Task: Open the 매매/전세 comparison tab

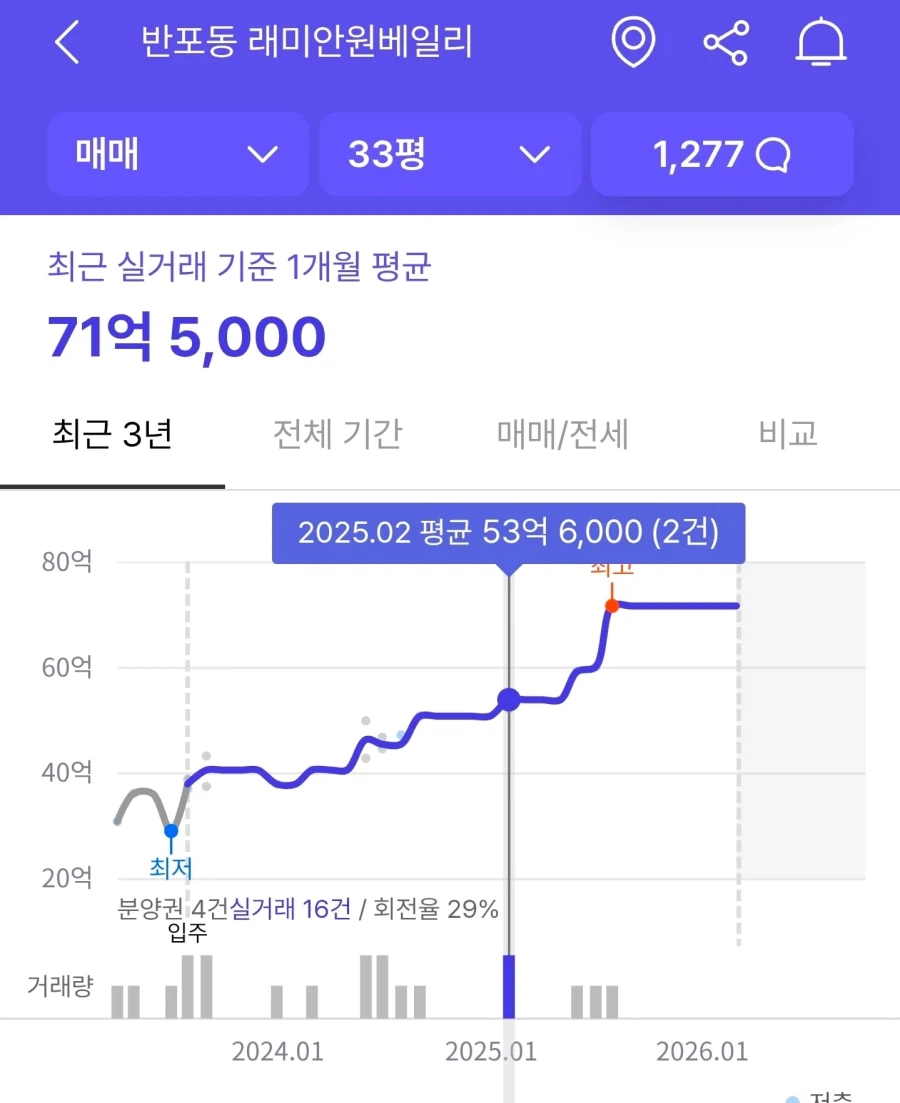Action: click(562, 433)
